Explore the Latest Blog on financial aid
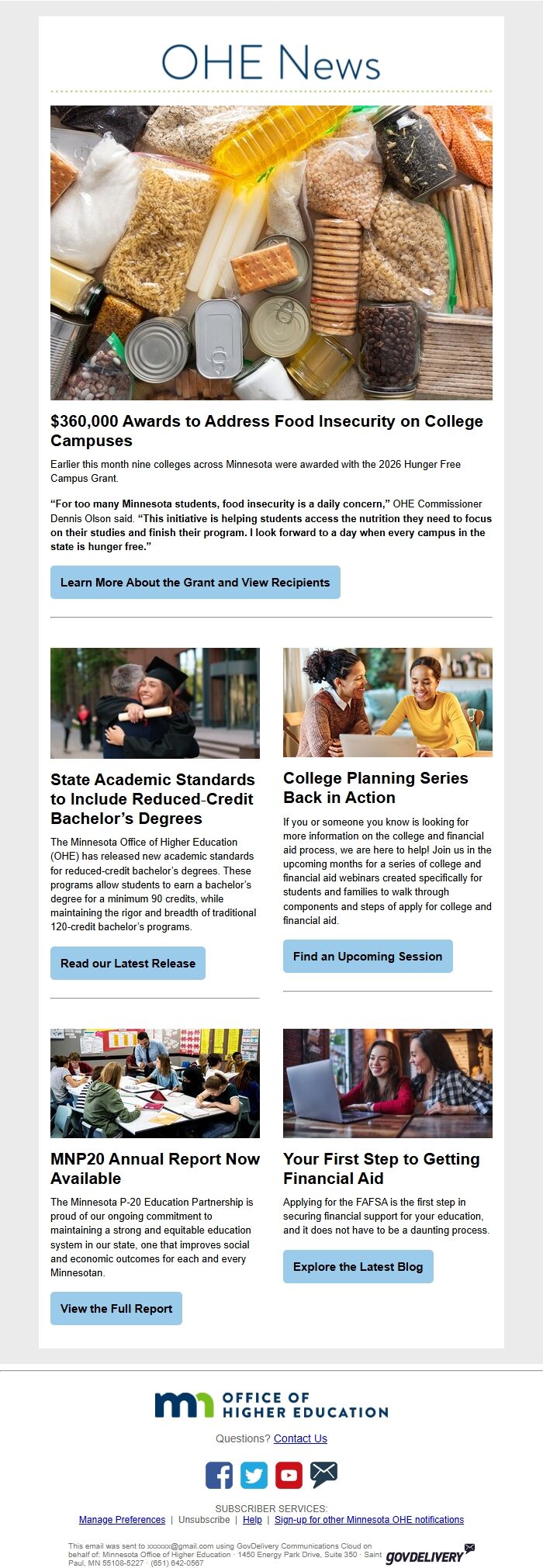Viewport: 543px width, 1568px height. coord(358,1266)
